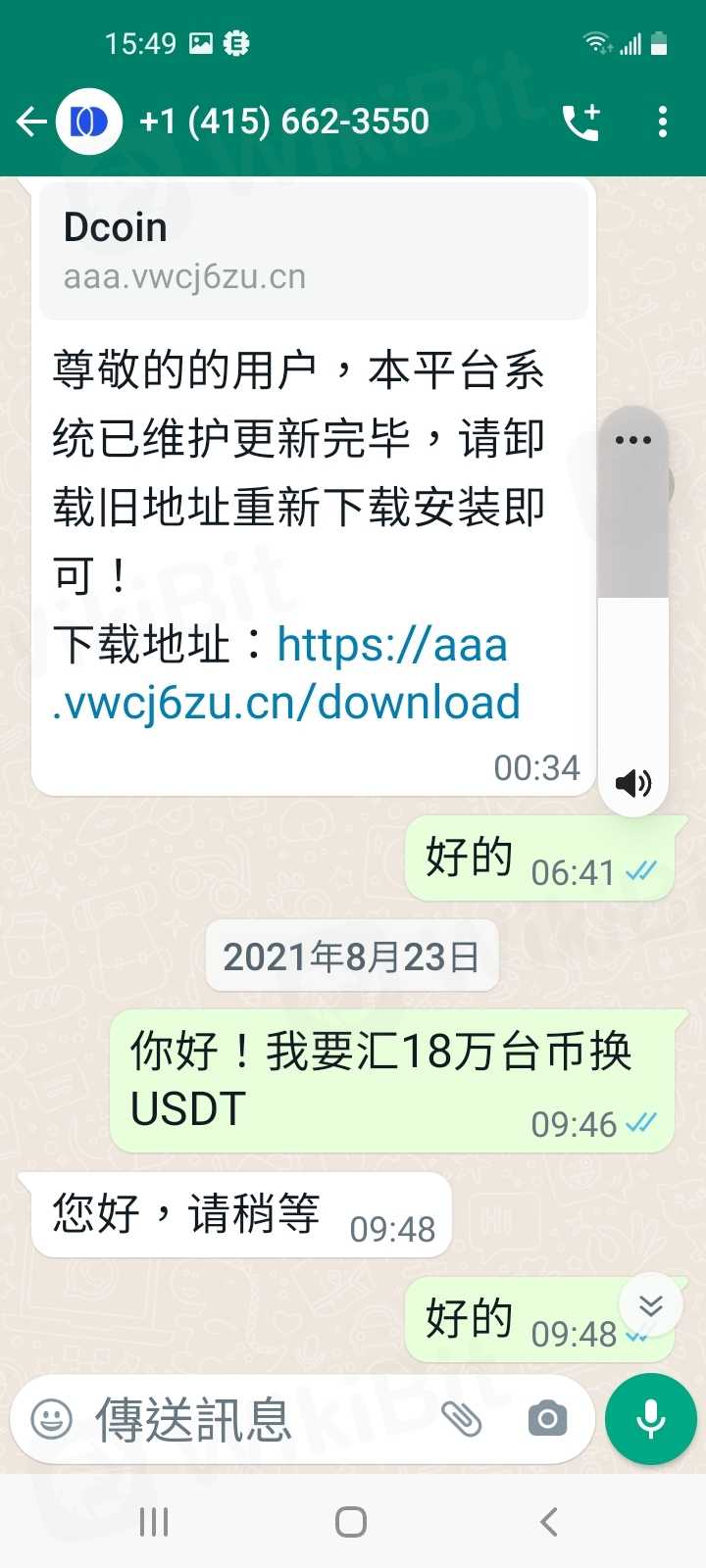The height and width of the screenshot is (1568, 706).
Task: Focus the message input field
Action: (x=255, y=1418)
